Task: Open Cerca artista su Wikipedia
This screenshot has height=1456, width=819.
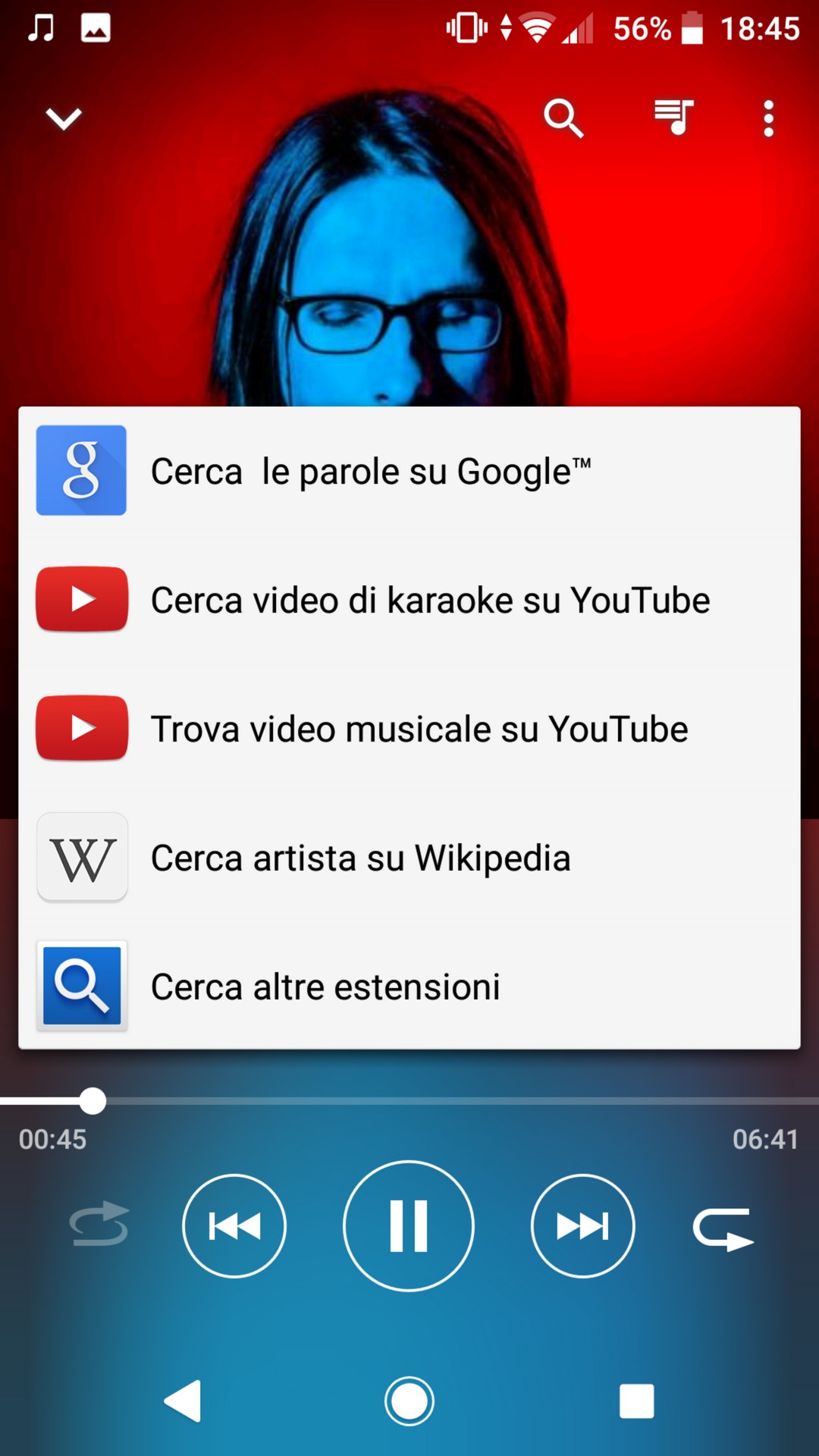Action: [x=409, y=858]
